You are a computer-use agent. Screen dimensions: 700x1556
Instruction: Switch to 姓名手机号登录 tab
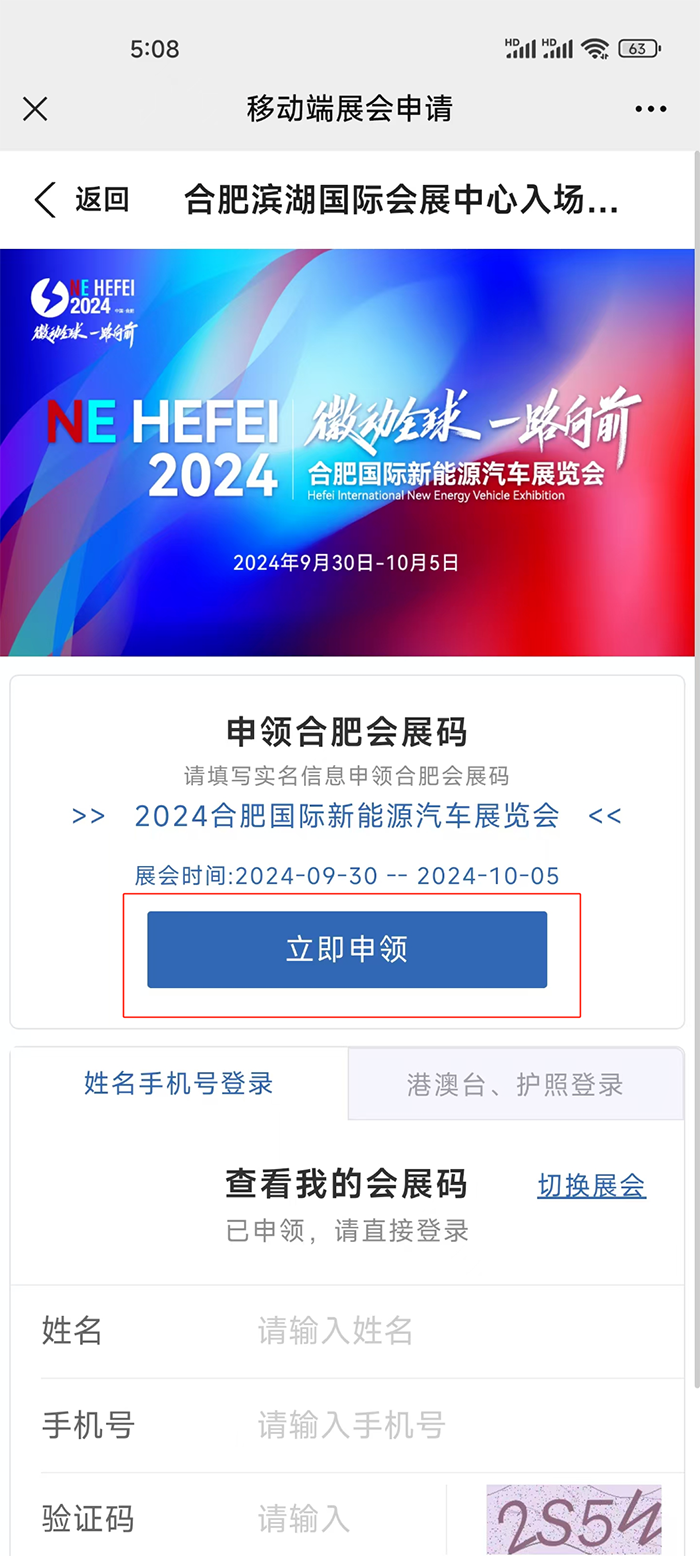click(179, 1083)
